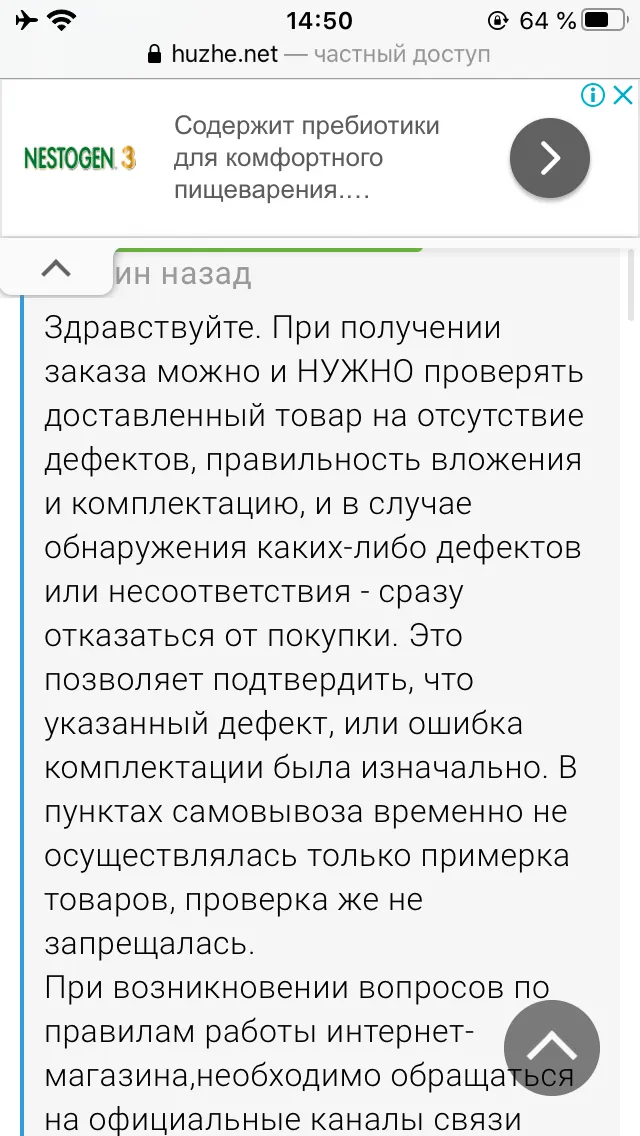This screenshot has height=1136, width=640.
Task: Open the Nestogen 3 ad banner text
Action: coord(307,158)
